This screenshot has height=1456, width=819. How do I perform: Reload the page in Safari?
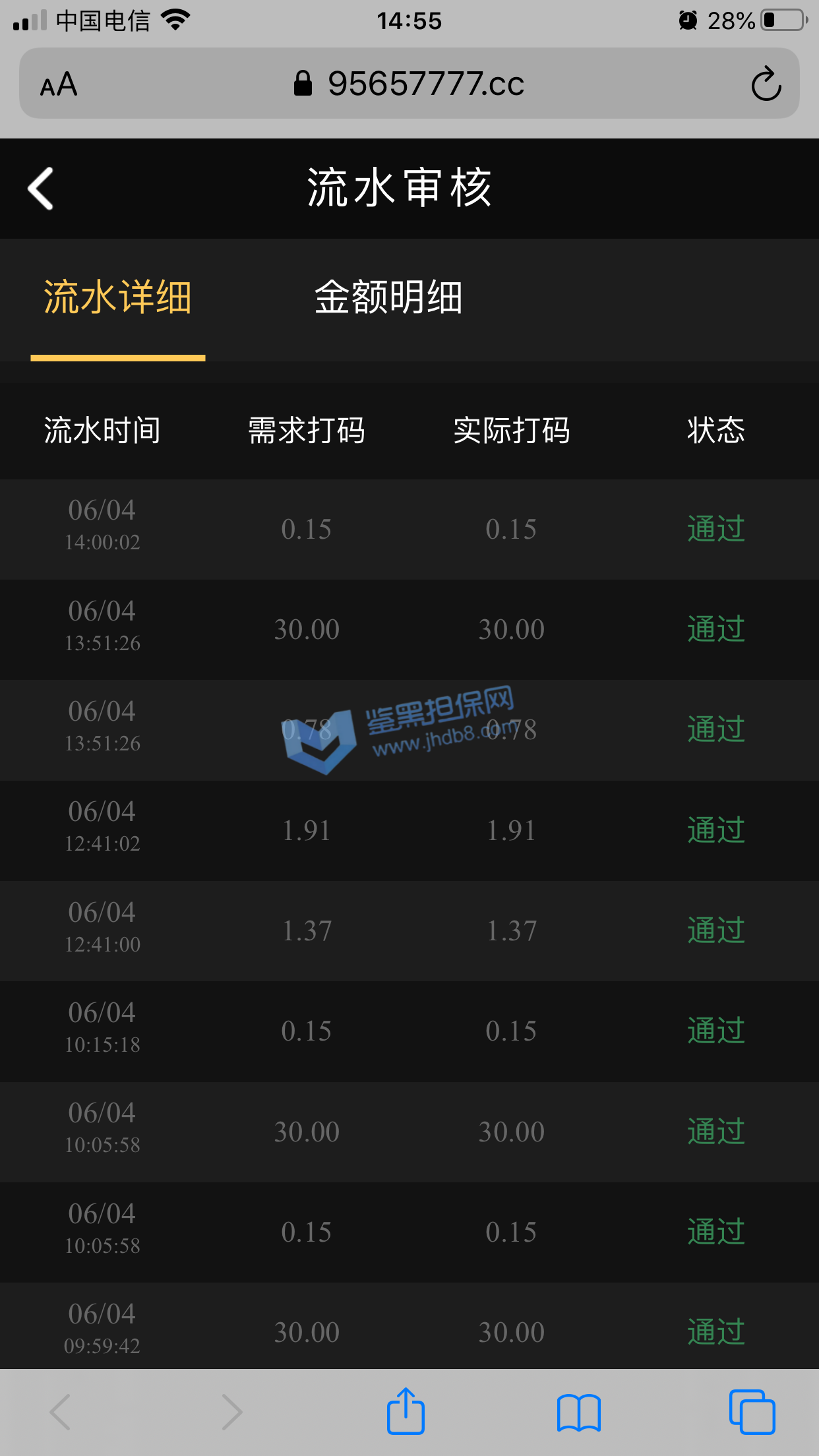[766, 84]
